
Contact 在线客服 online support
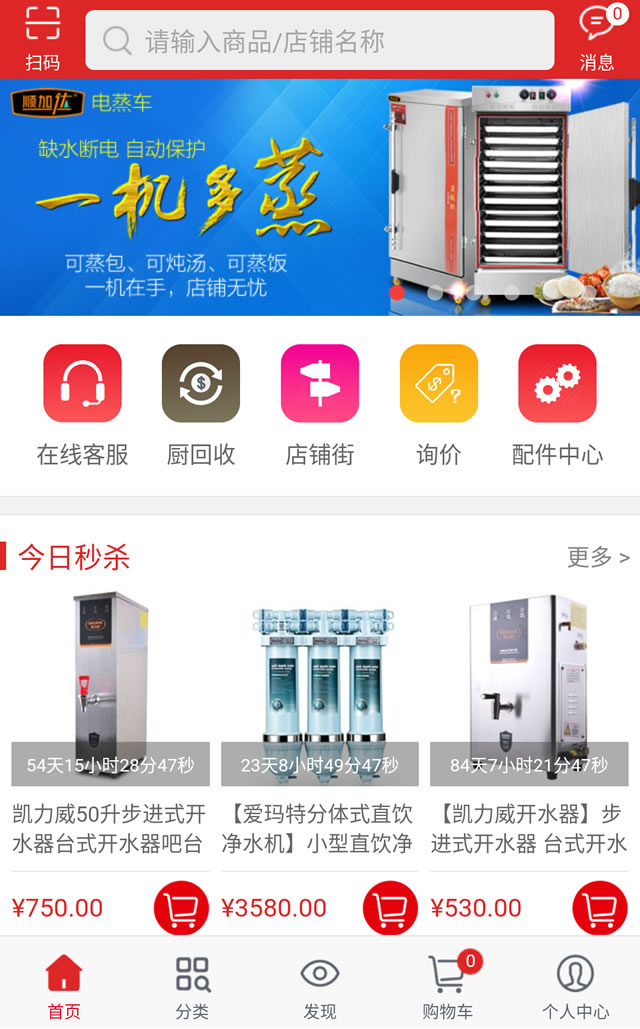(x=83, y=406)
